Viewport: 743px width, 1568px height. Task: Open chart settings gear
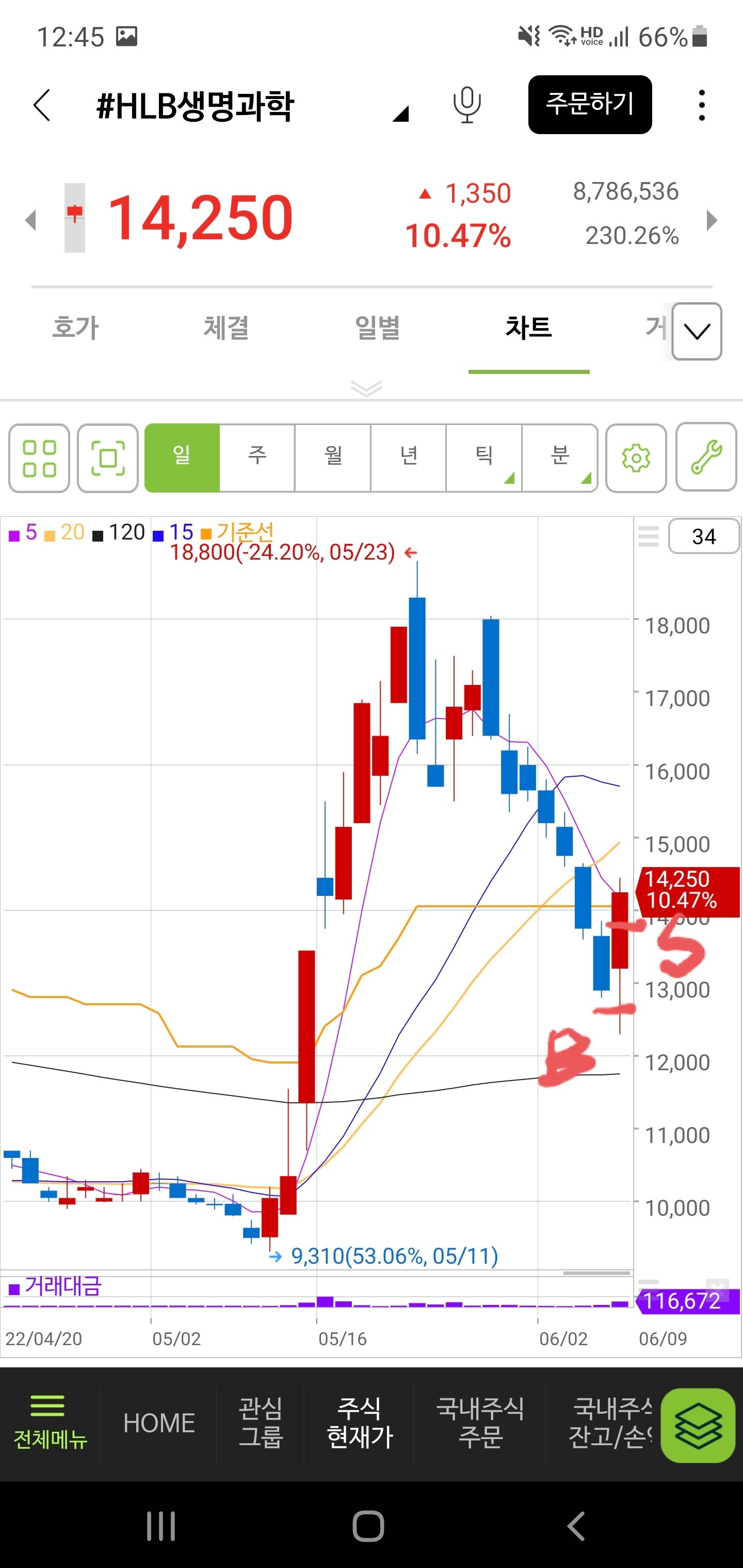tap(636, 458)
